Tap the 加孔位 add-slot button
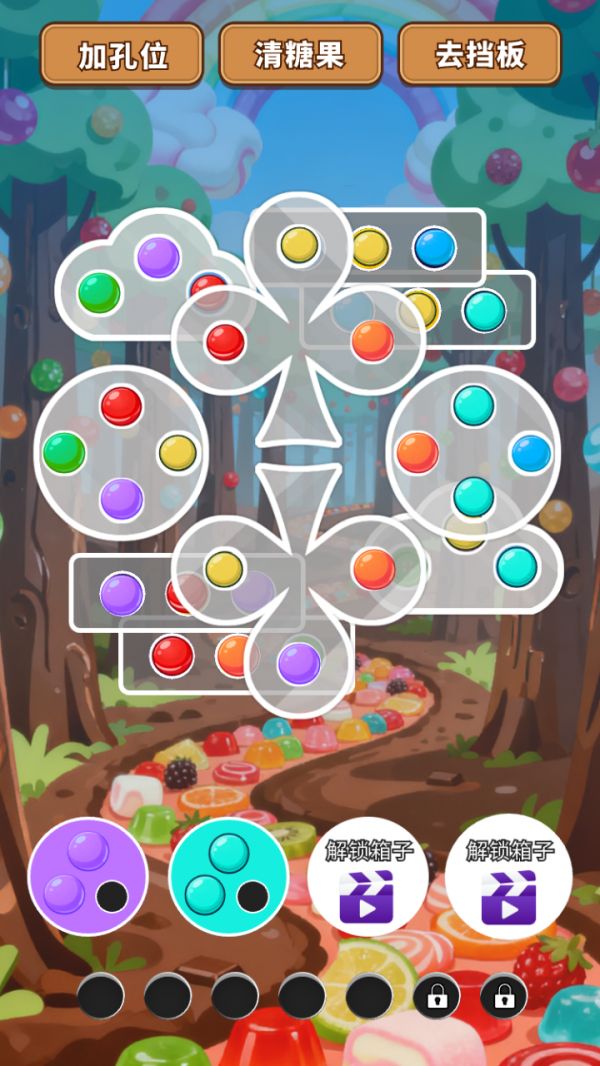The image size is (600, 1066). point(122,55)
